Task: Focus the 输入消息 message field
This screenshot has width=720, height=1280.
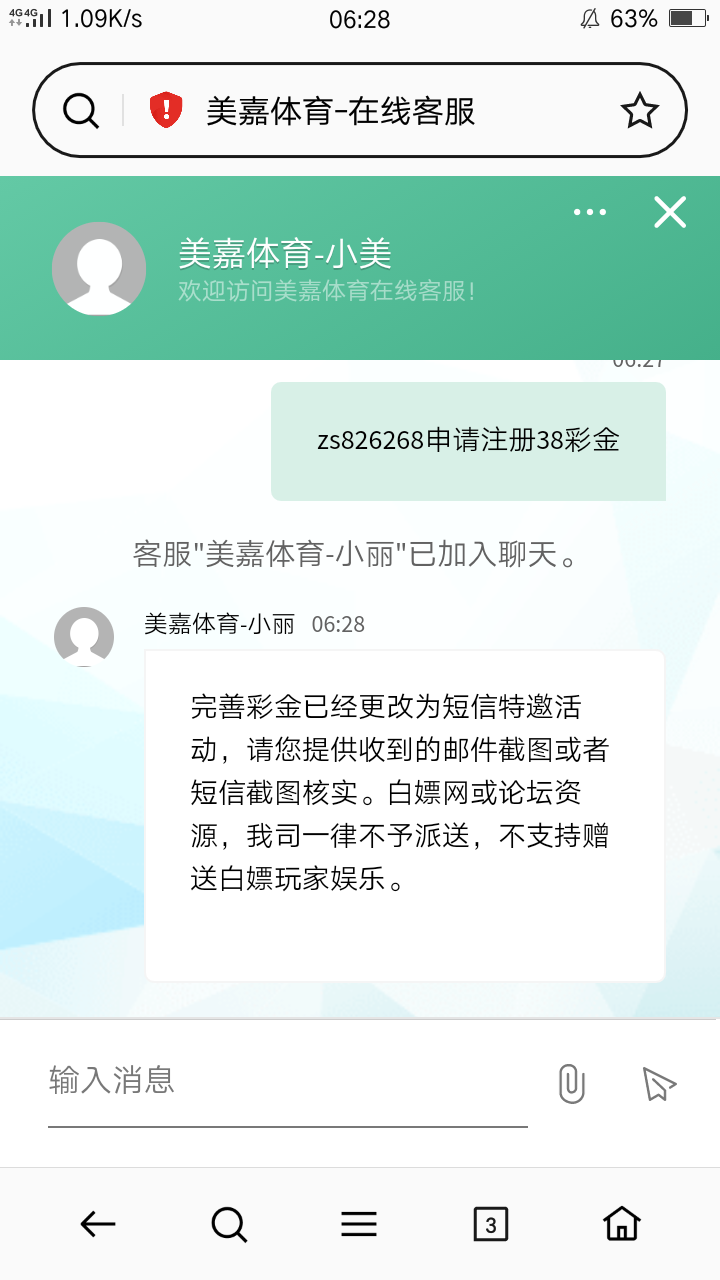Action: pyautogui.click(x=288, y=1081)
